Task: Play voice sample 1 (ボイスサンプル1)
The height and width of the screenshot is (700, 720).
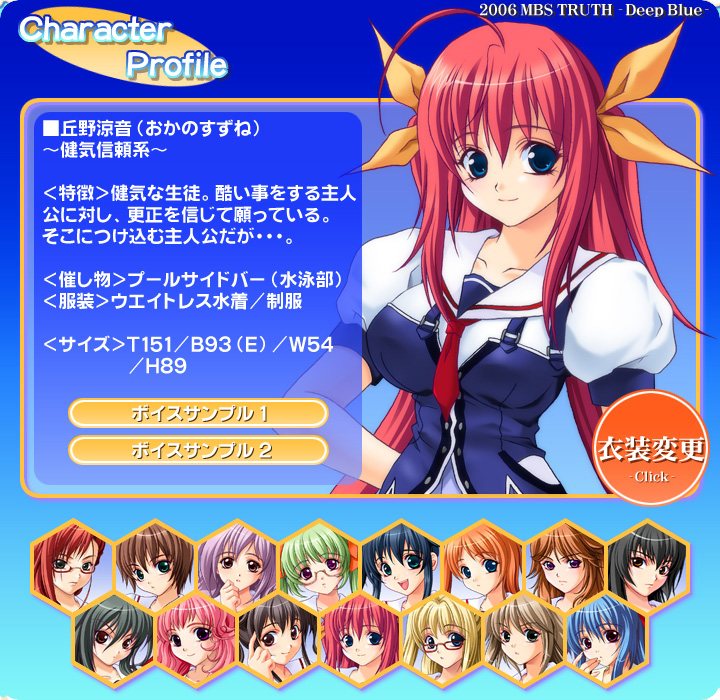Action: click(198, 413)
